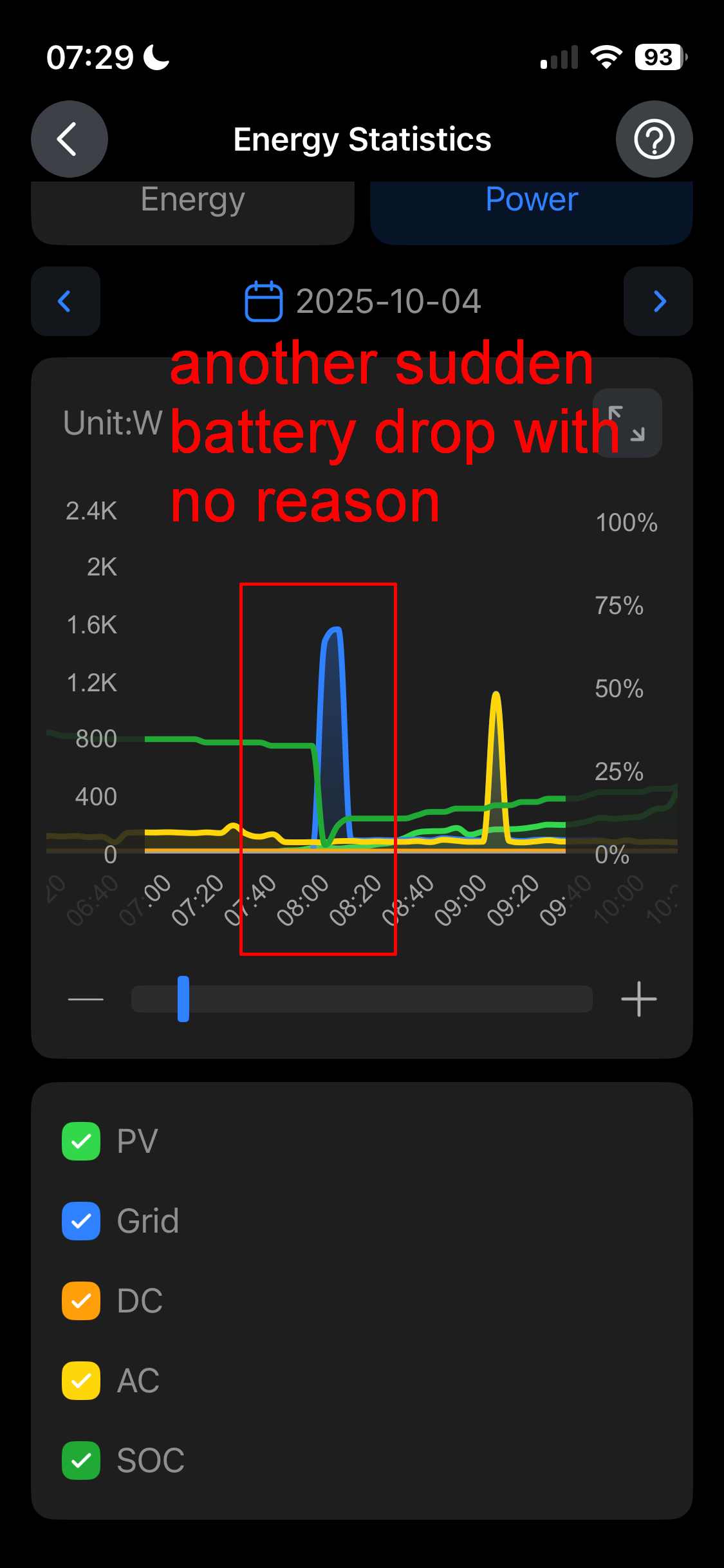Switch to the Energy tab

(192, 205)
